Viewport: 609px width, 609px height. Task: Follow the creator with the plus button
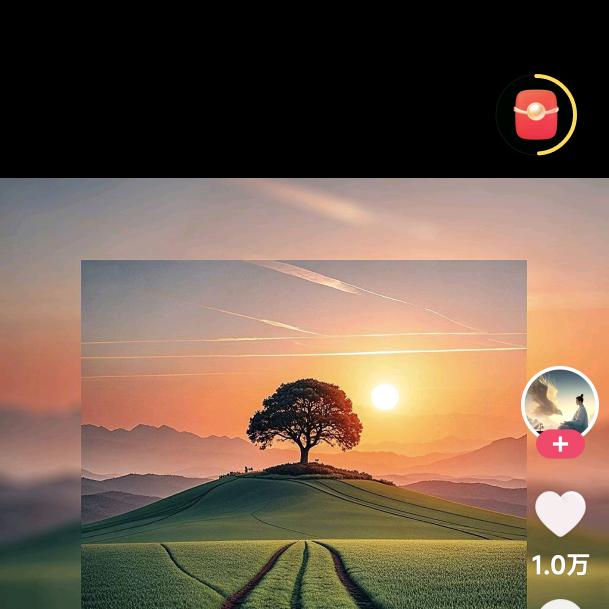click(x=560, y=444)
